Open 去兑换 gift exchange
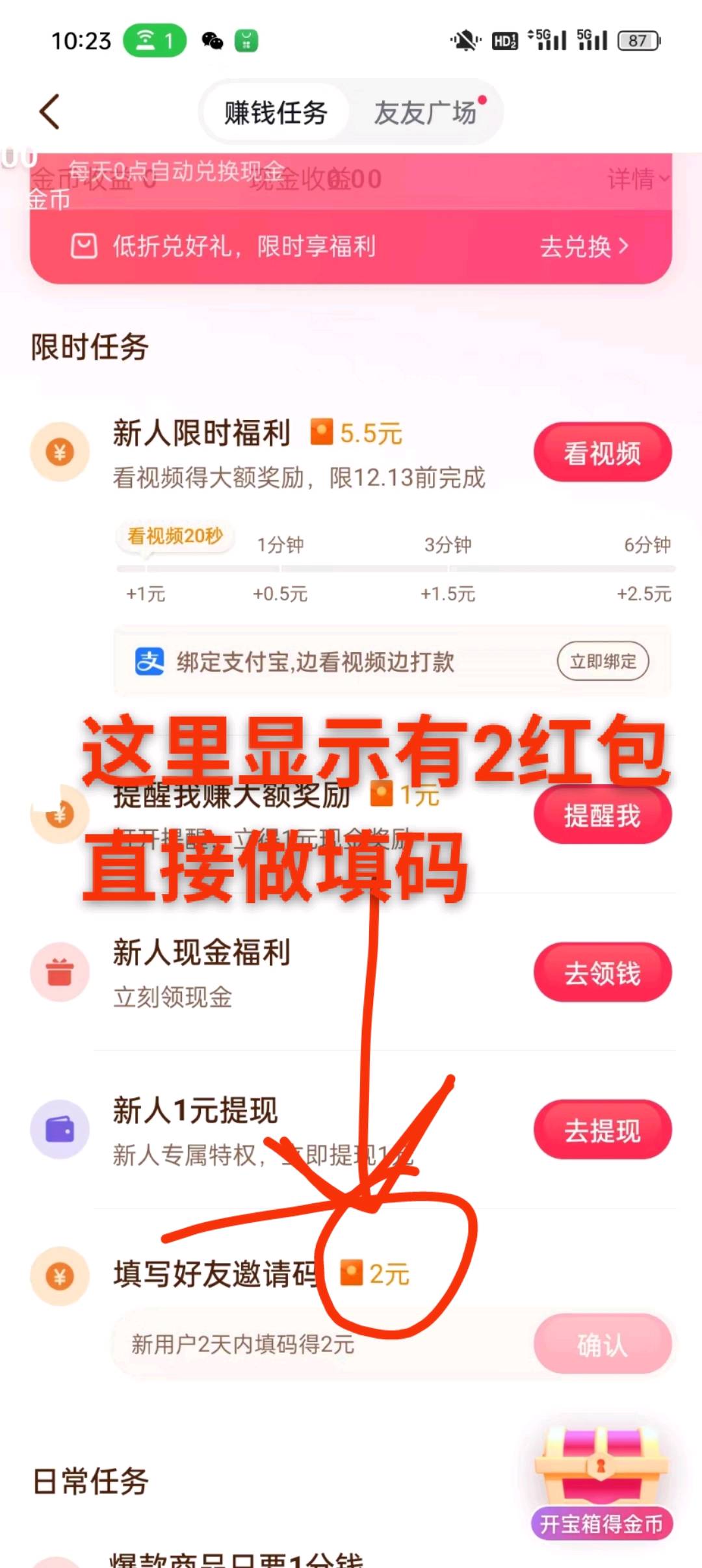This screenshot has width=702, height=1568. pos(584,246)
